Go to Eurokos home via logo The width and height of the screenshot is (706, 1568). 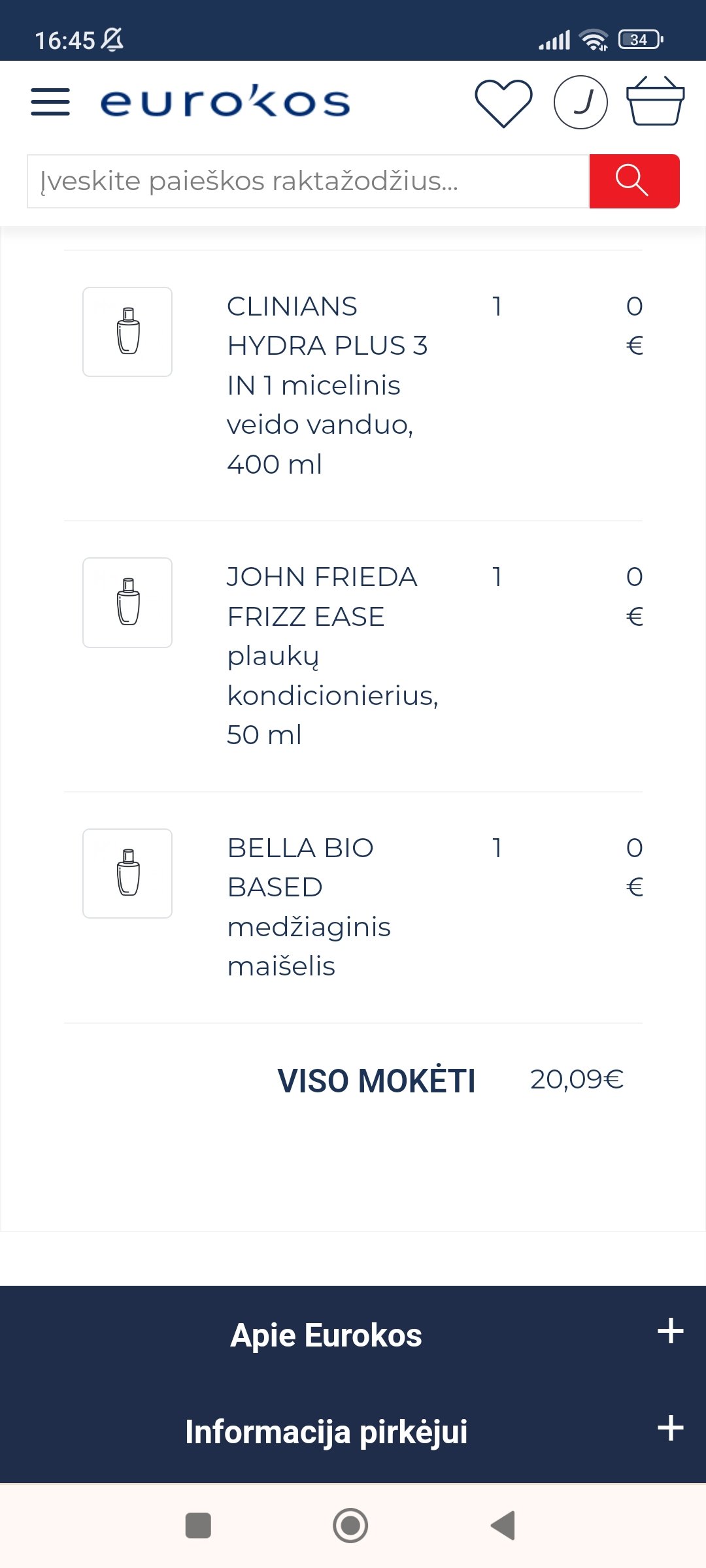(x=225, y=102)
